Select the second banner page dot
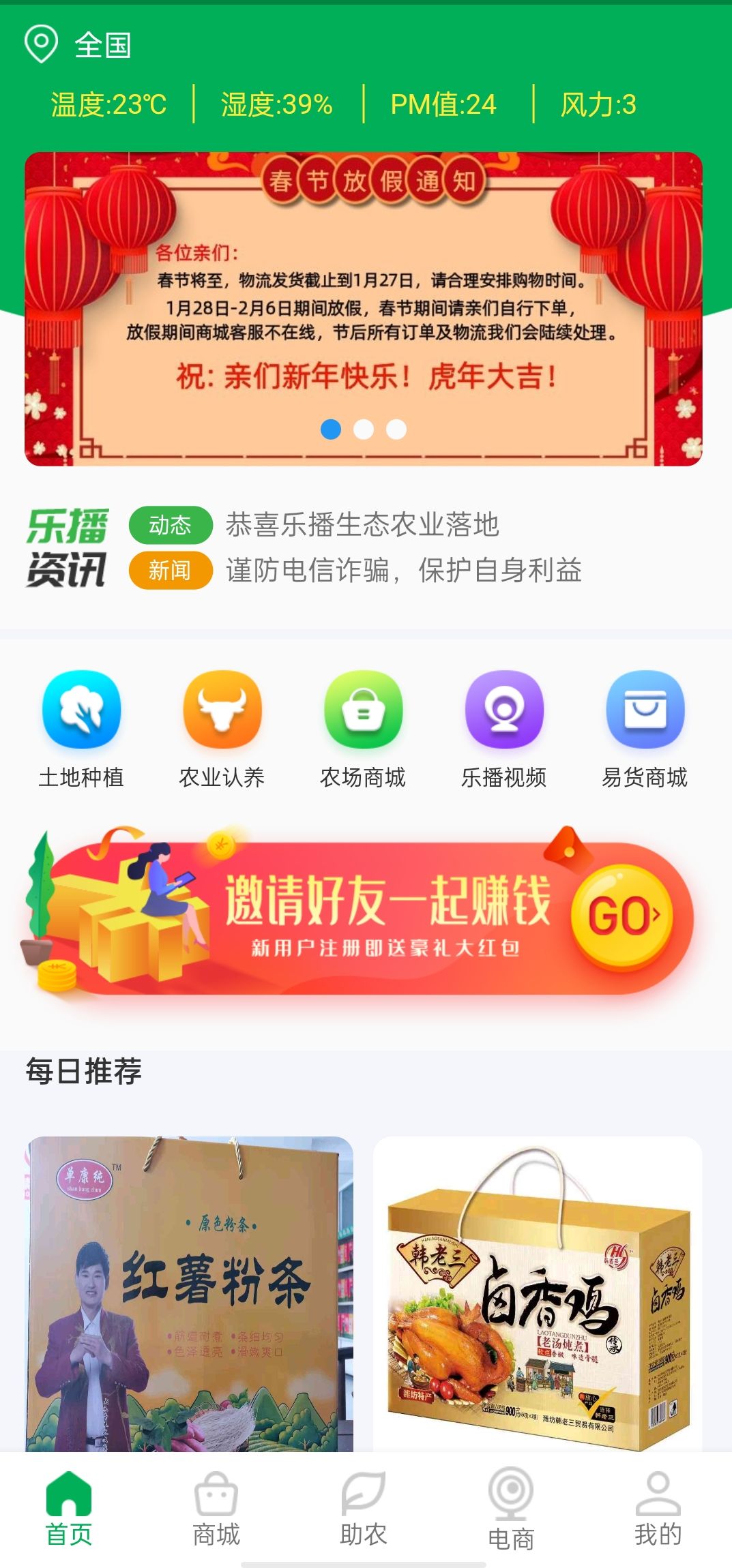 click(364, 429)
